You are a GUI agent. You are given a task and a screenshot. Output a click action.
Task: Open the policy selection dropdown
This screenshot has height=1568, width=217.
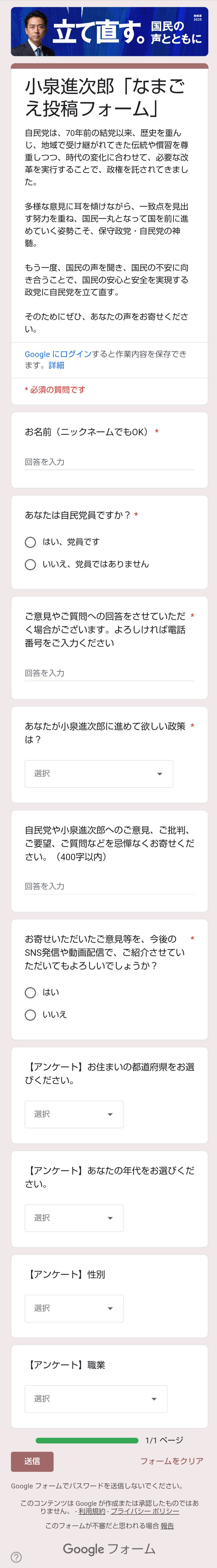point(99,774)
